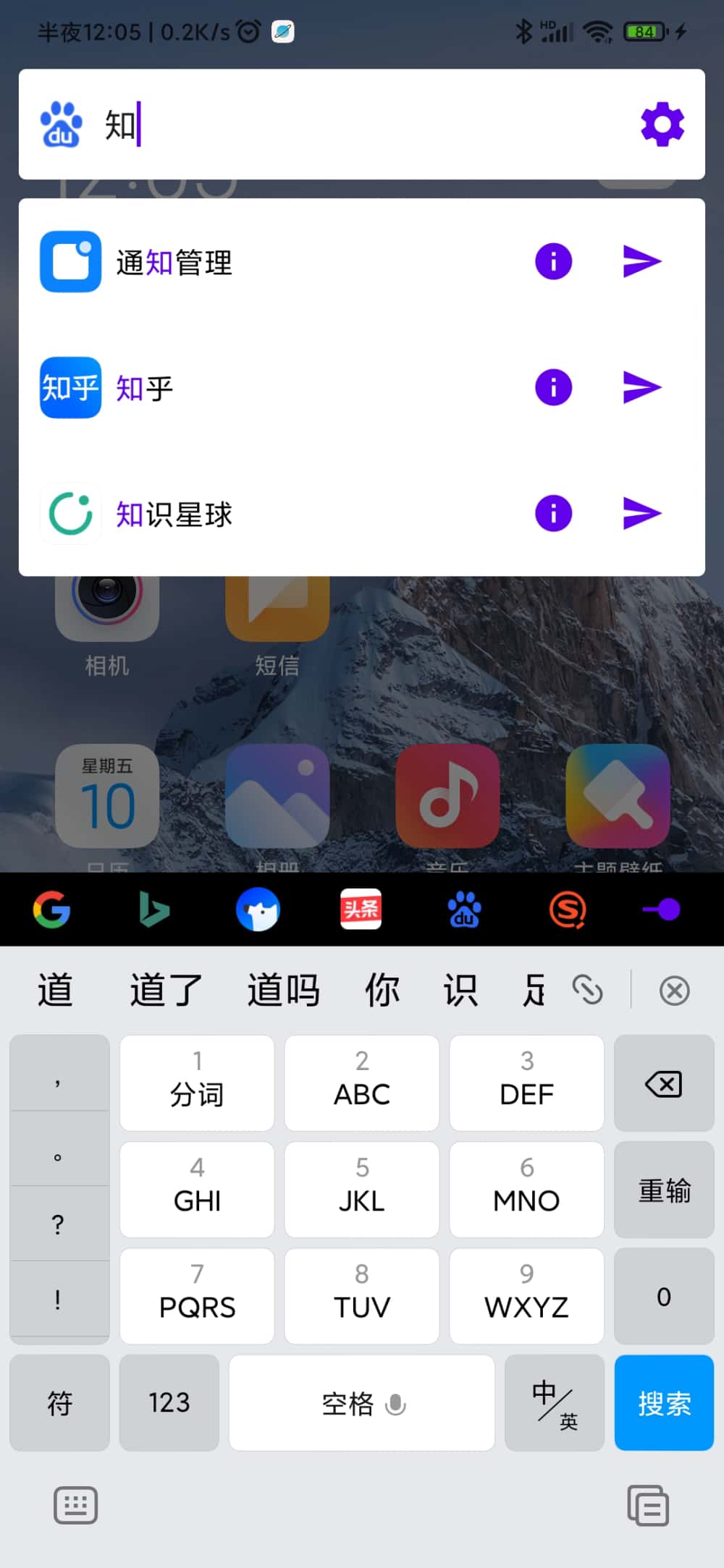Show app info for 知识星球

click(553, 514)
